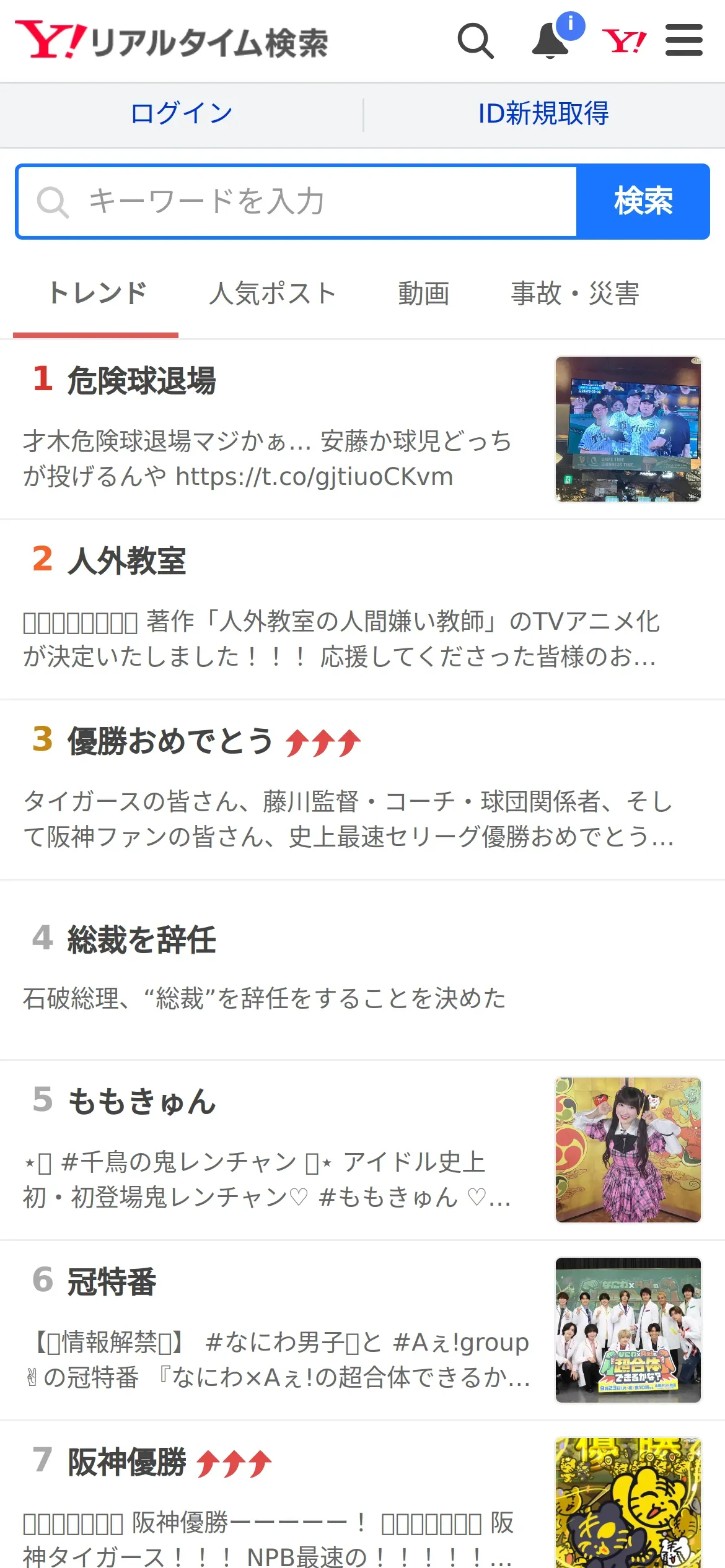Viewport: 725px width, 1568px height.
Task: Open the notifications bell
Action: tap(551, 41)
